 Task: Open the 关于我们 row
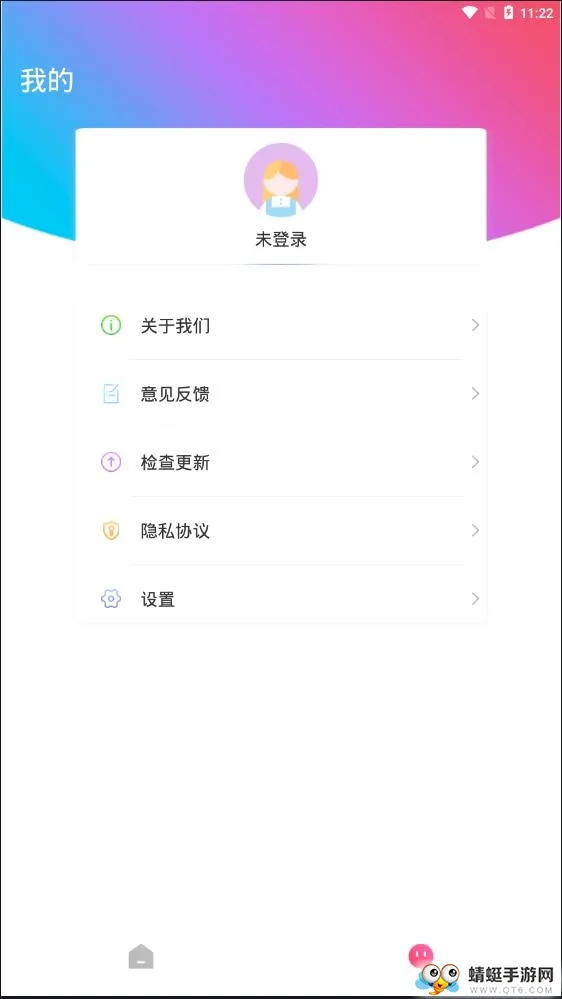[x=281, y=326]
